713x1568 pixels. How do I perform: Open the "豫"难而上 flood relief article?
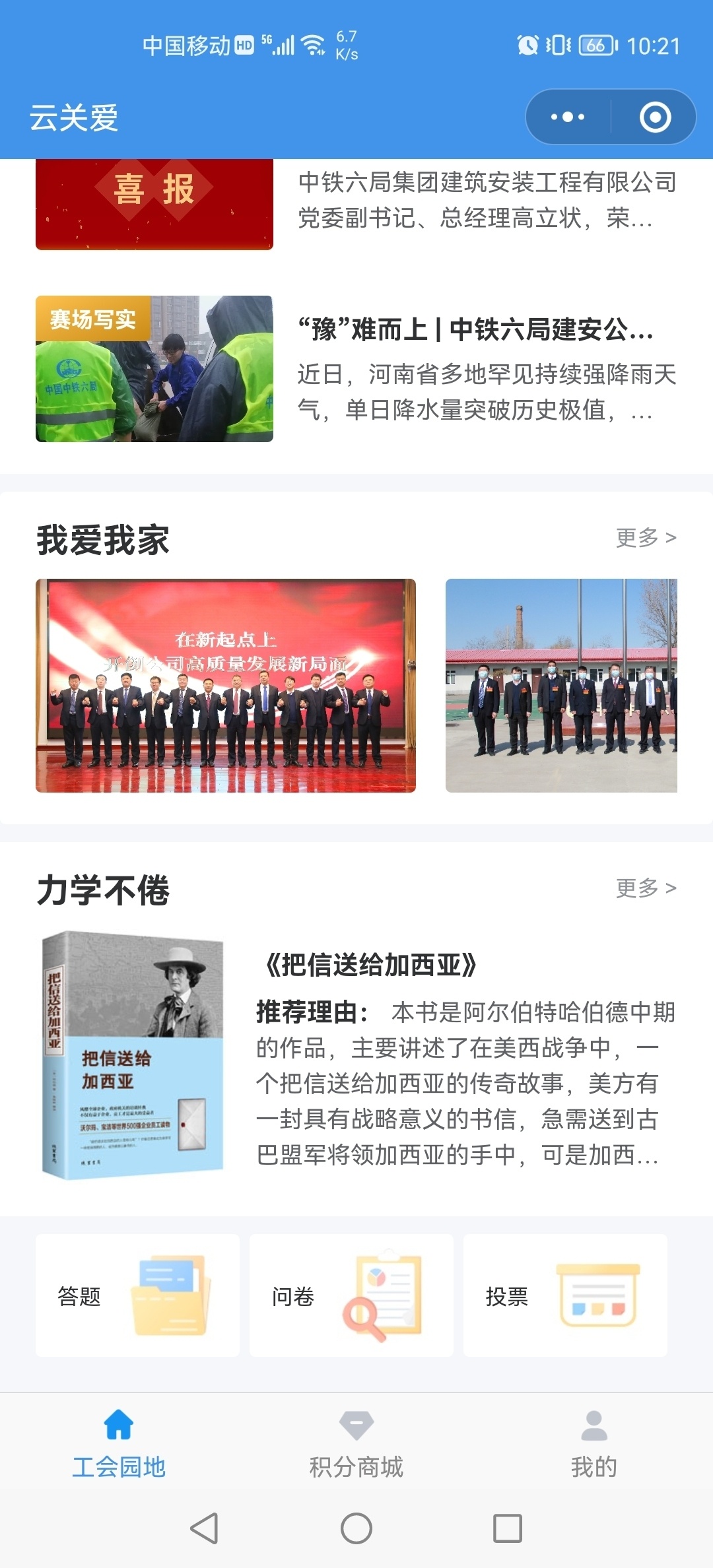[x=356, y=369]
